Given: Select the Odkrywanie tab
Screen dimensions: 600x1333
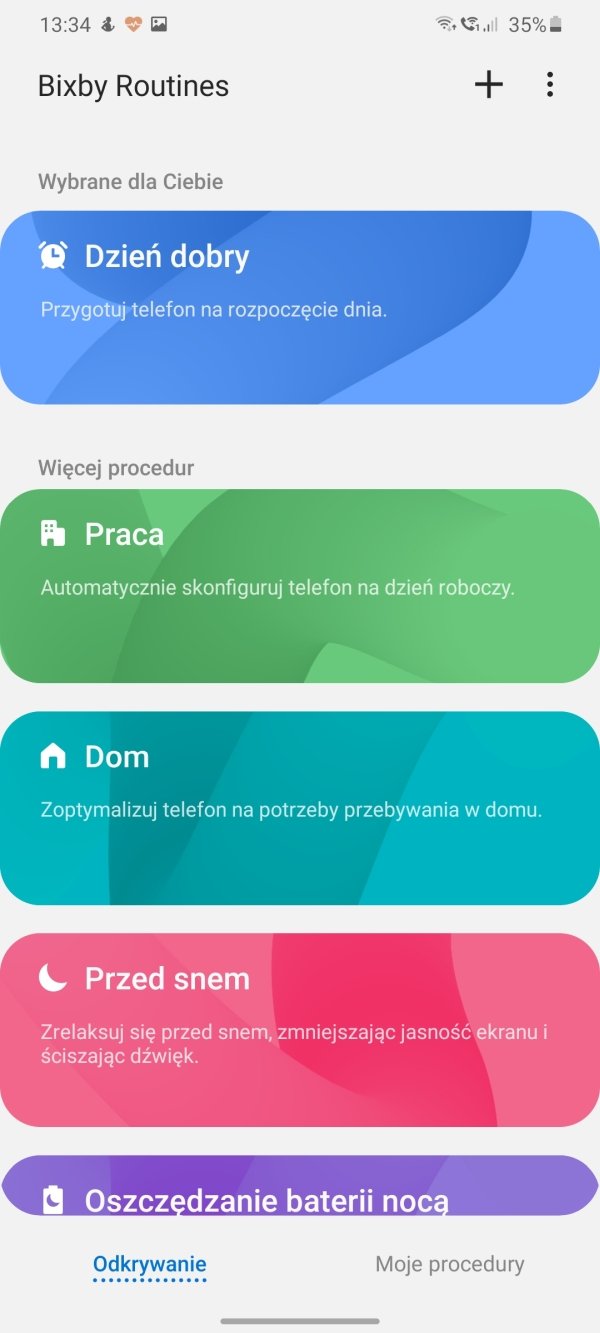Looking at the screenshot, I should point(150,1264).
